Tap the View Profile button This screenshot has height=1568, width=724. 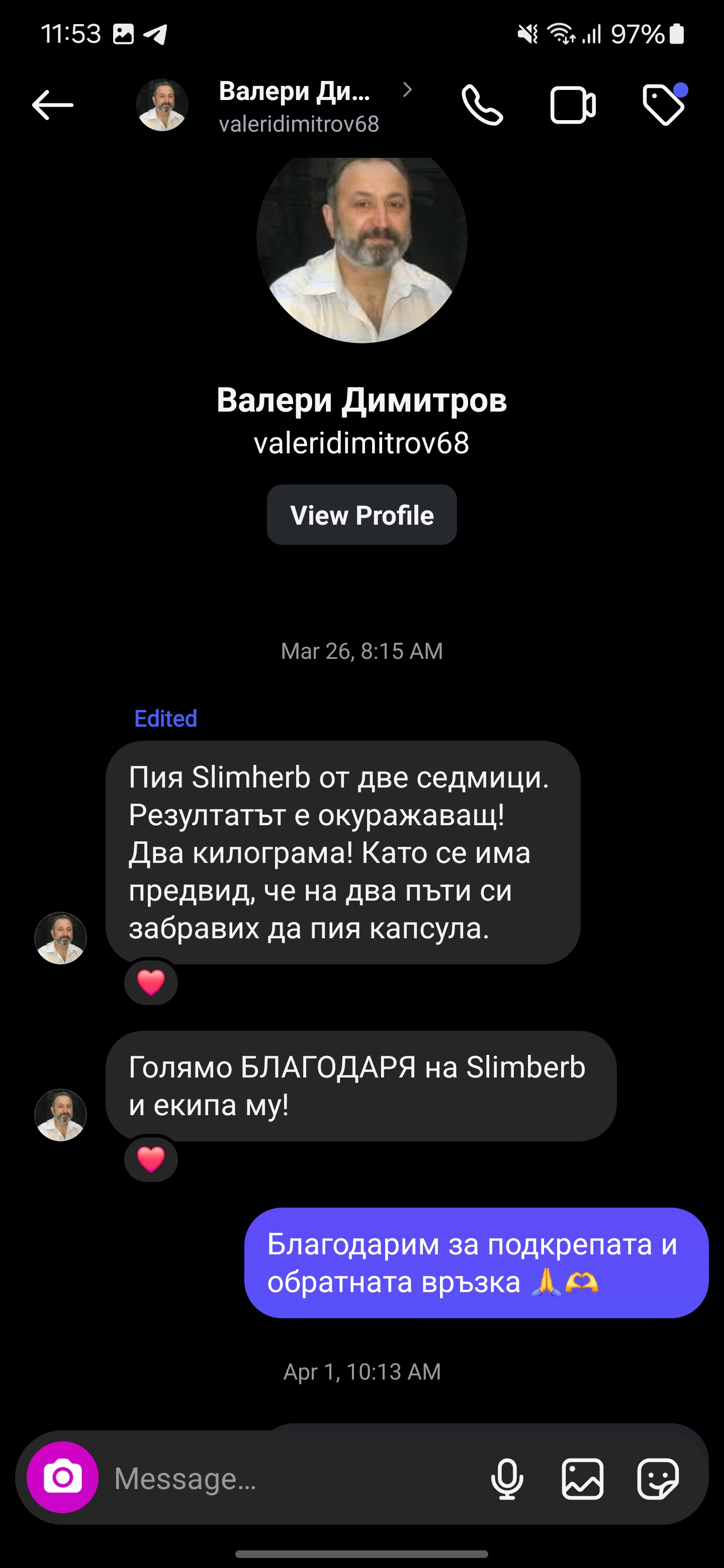coord(361,515)
